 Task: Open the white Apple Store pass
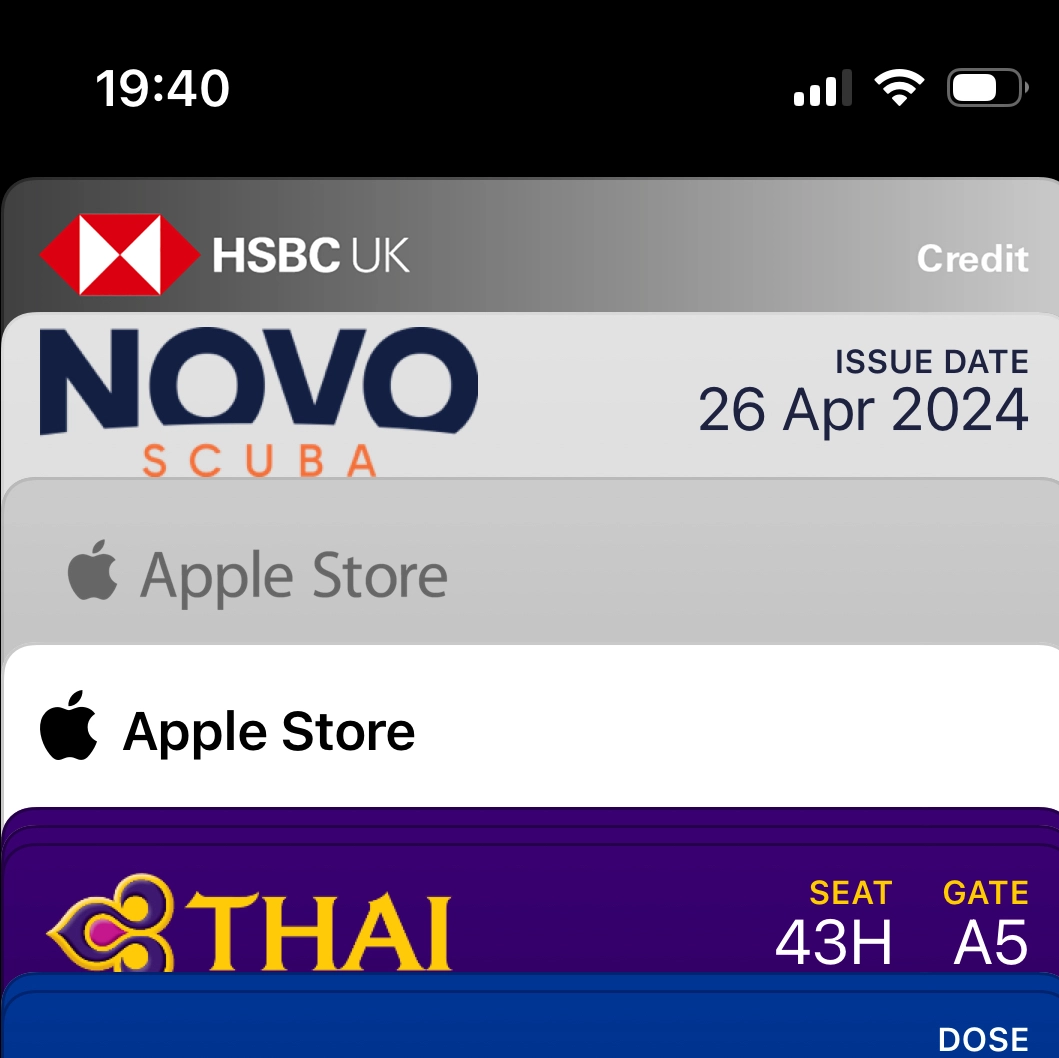[x=530, y=730]
